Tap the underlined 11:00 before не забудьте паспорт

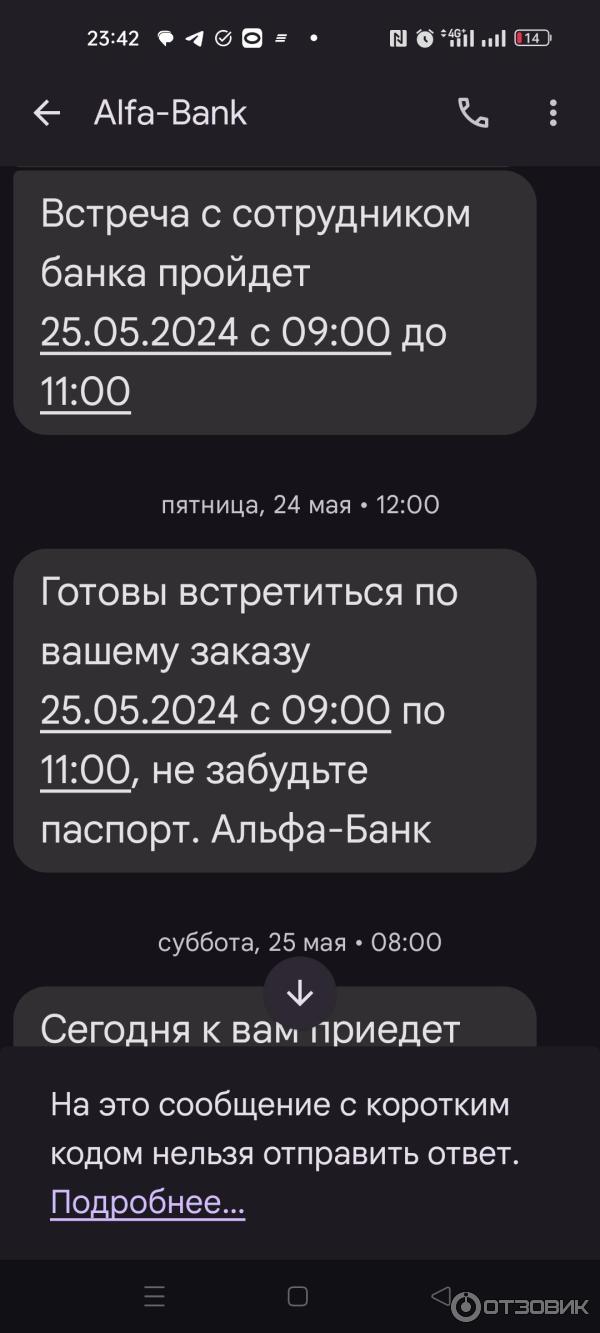coord(85,770)
